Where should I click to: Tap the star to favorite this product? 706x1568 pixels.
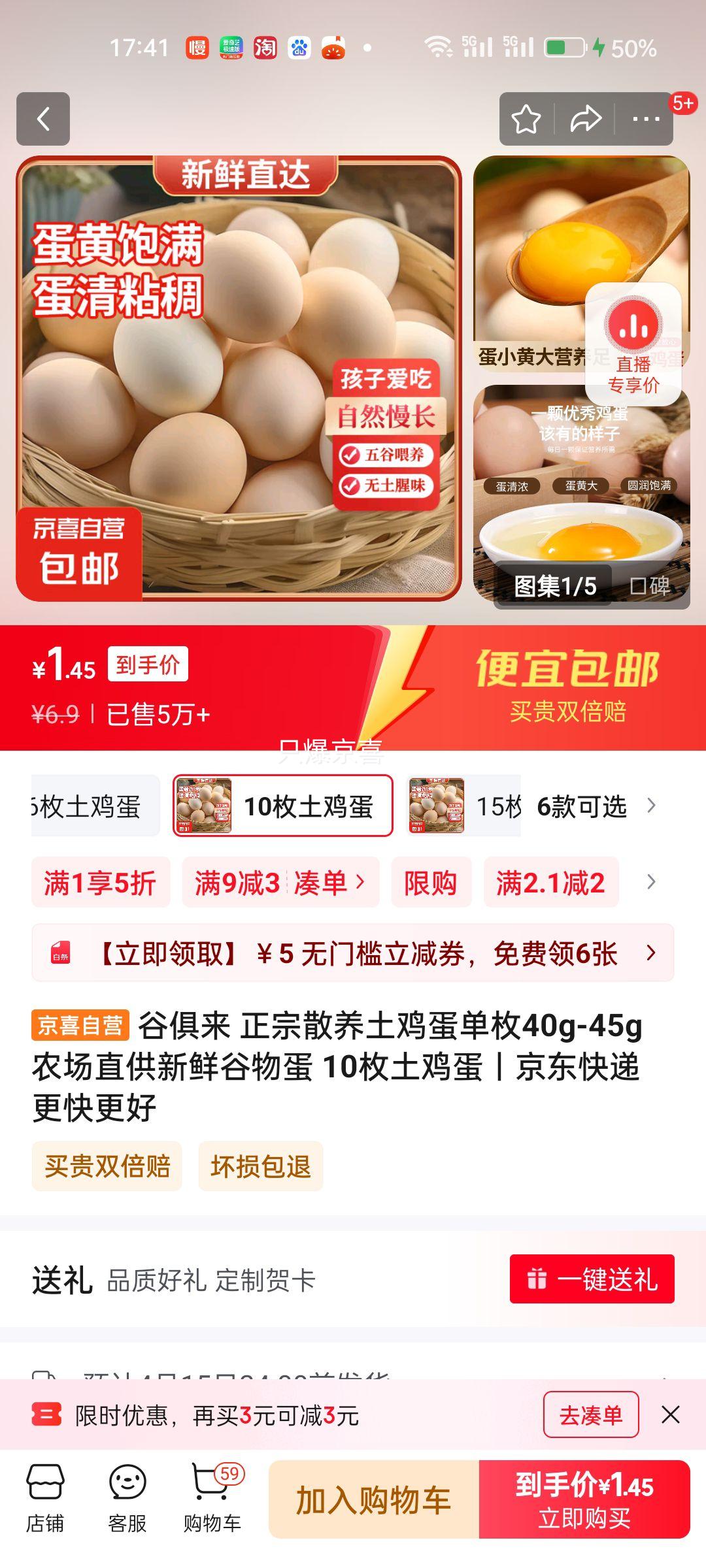tap(527, 119)
